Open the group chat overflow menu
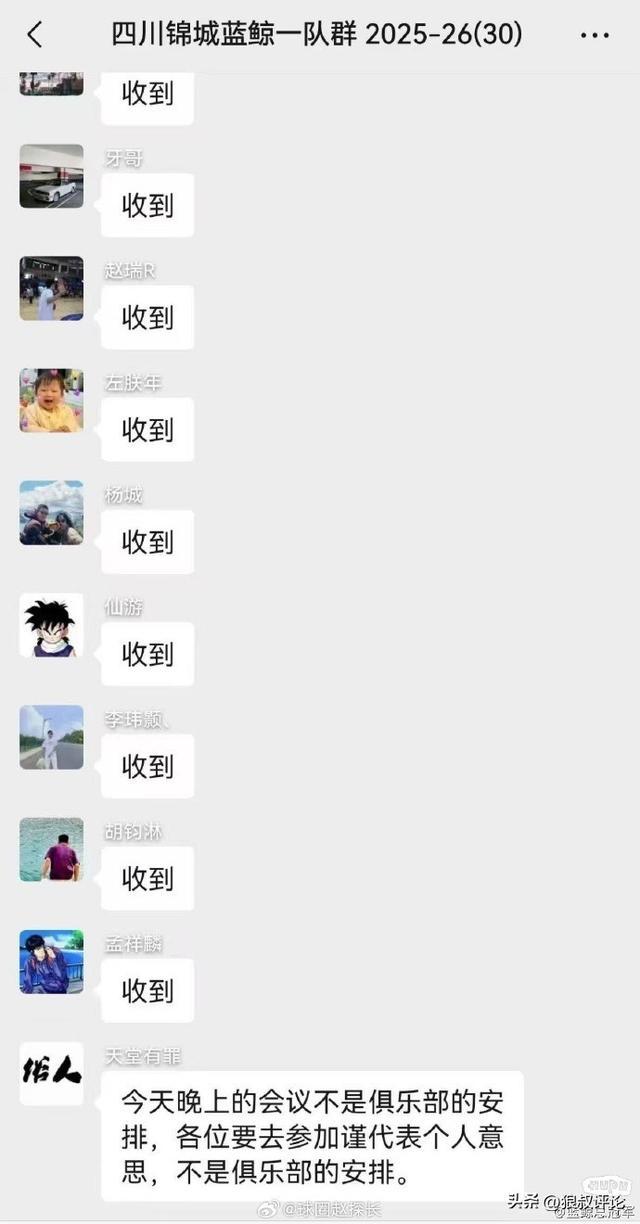 [x=594, y=35]
